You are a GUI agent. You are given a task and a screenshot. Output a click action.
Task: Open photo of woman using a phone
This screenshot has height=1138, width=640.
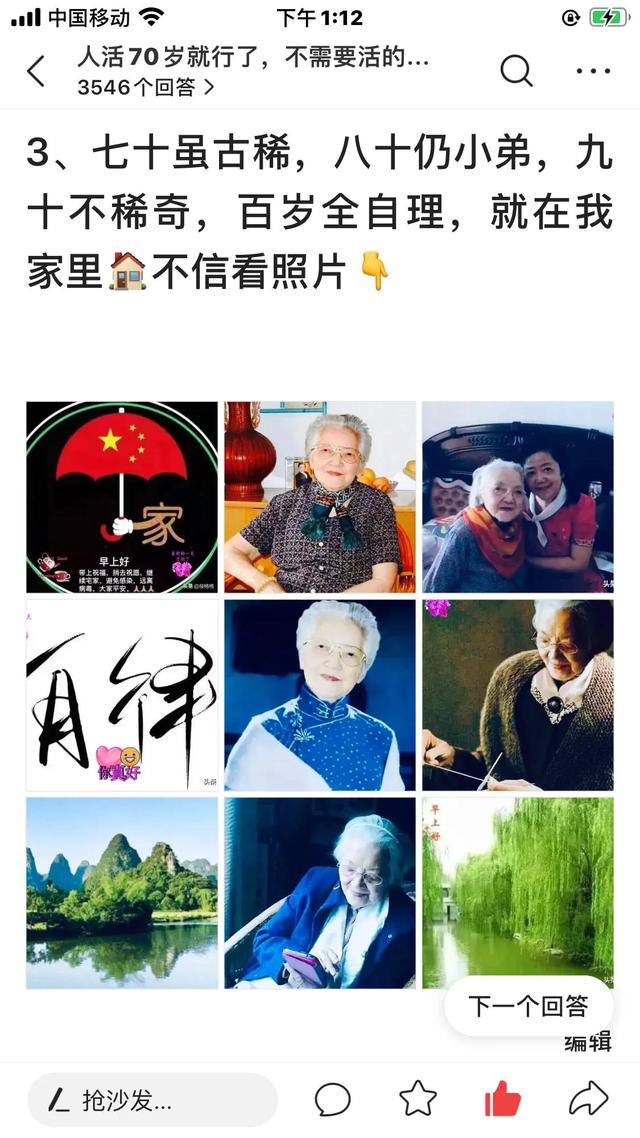(x=320, y=893)
